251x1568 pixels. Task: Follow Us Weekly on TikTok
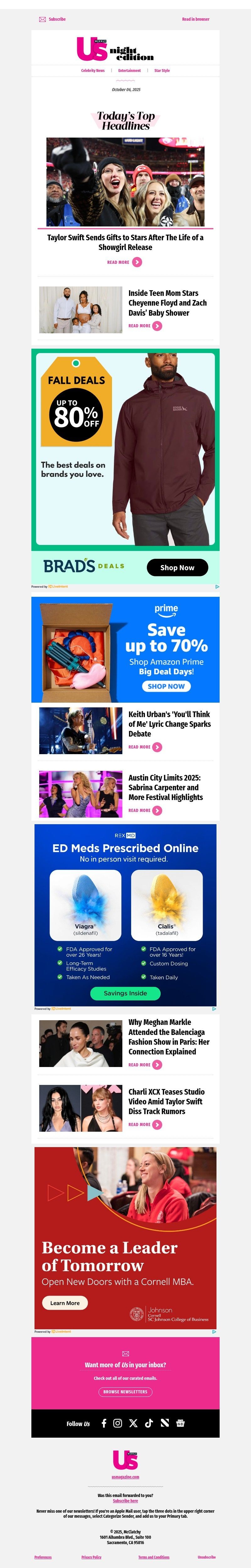[x=149, y=1423]
